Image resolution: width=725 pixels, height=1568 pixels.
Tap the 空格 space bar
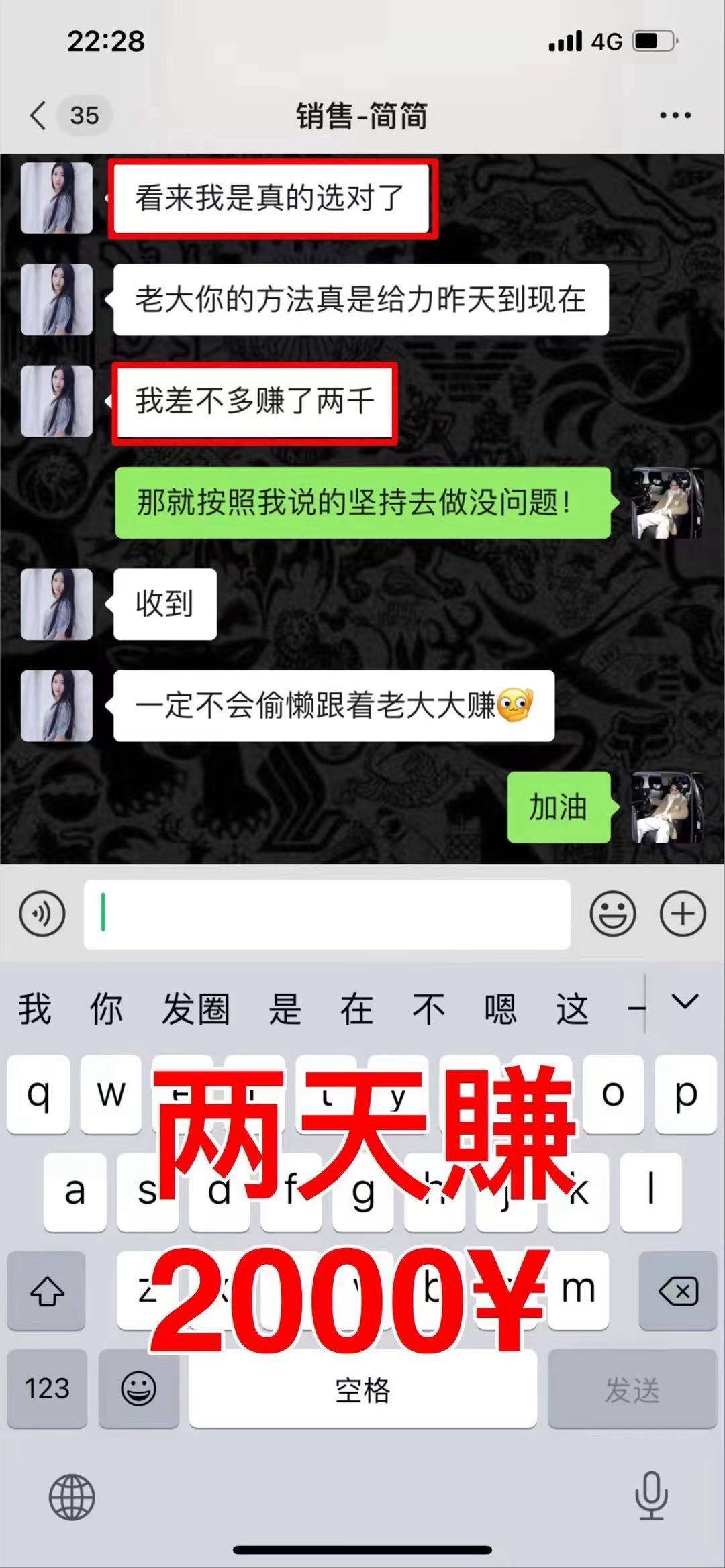[362, 1390]
